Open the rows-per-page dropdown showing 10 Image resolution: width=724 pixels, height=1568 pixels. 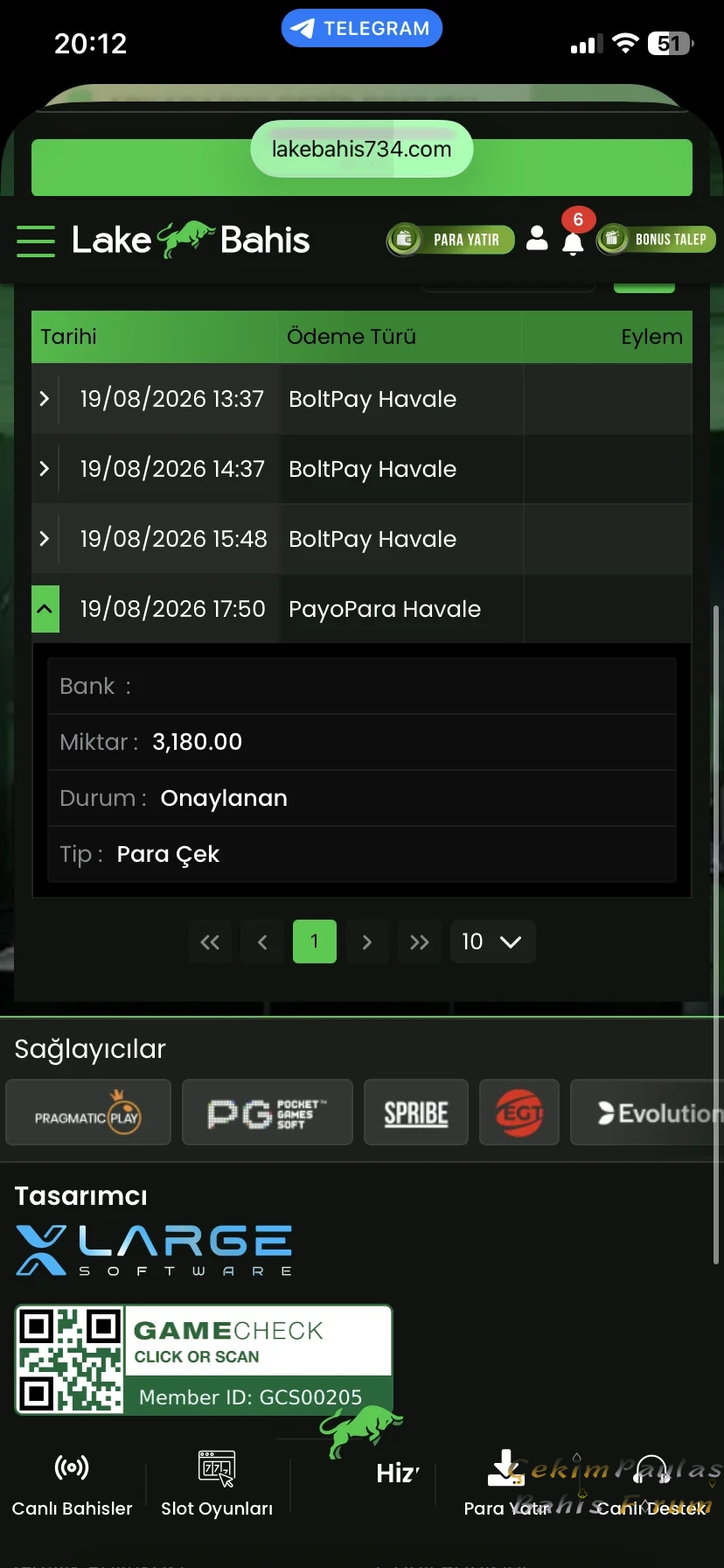tap(492, 941)
